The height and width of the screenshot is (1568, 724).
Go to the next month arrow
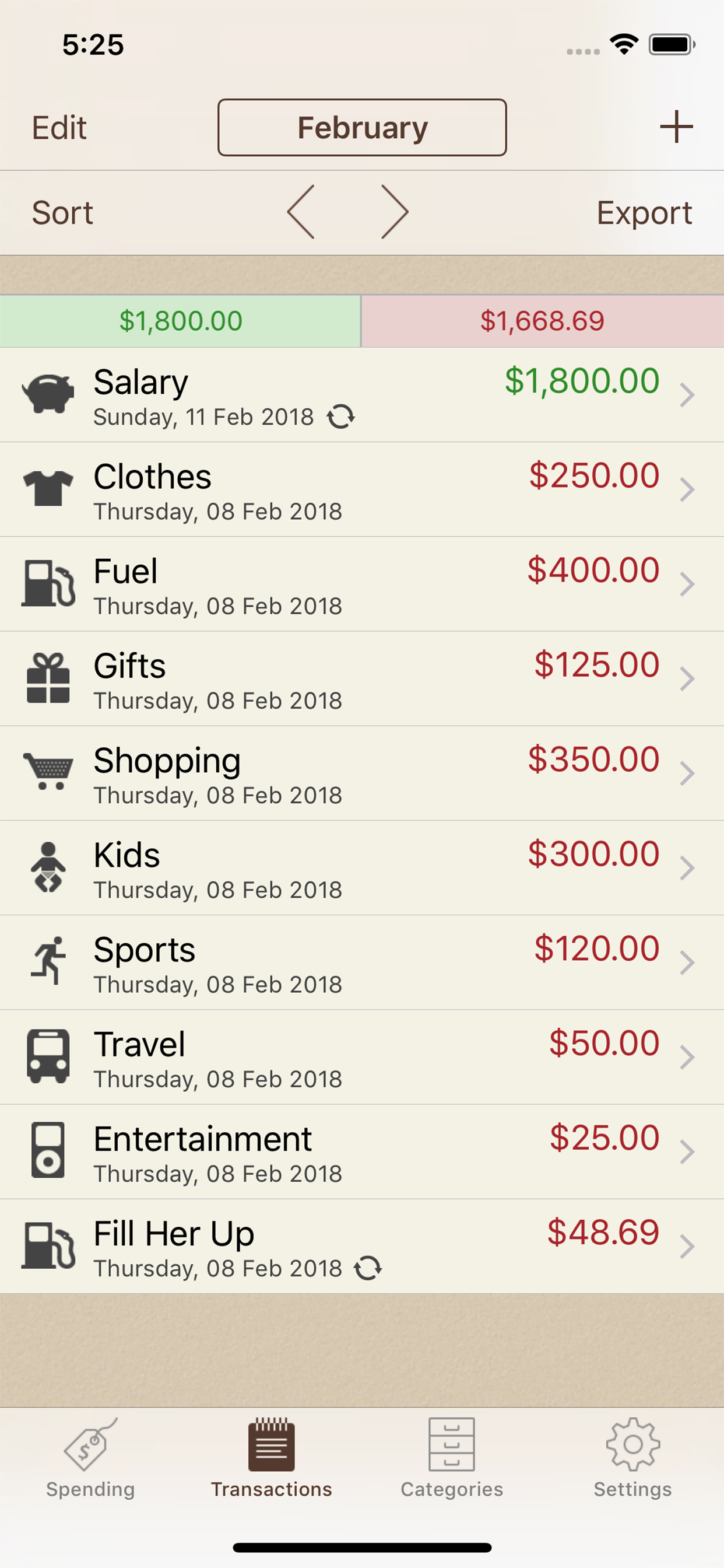394,212
